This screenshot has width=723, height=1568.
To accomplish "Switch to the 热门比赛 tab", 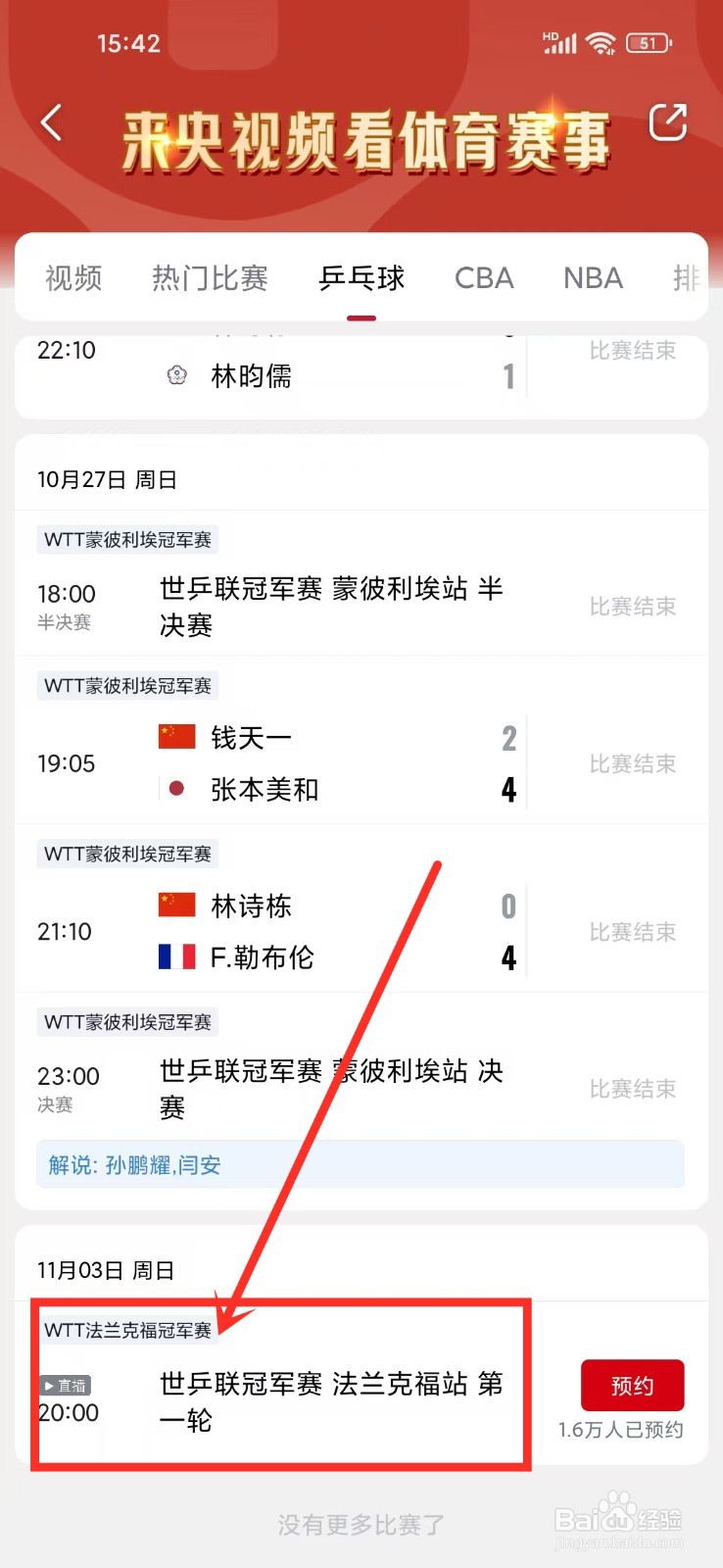I will pos(209,278).
